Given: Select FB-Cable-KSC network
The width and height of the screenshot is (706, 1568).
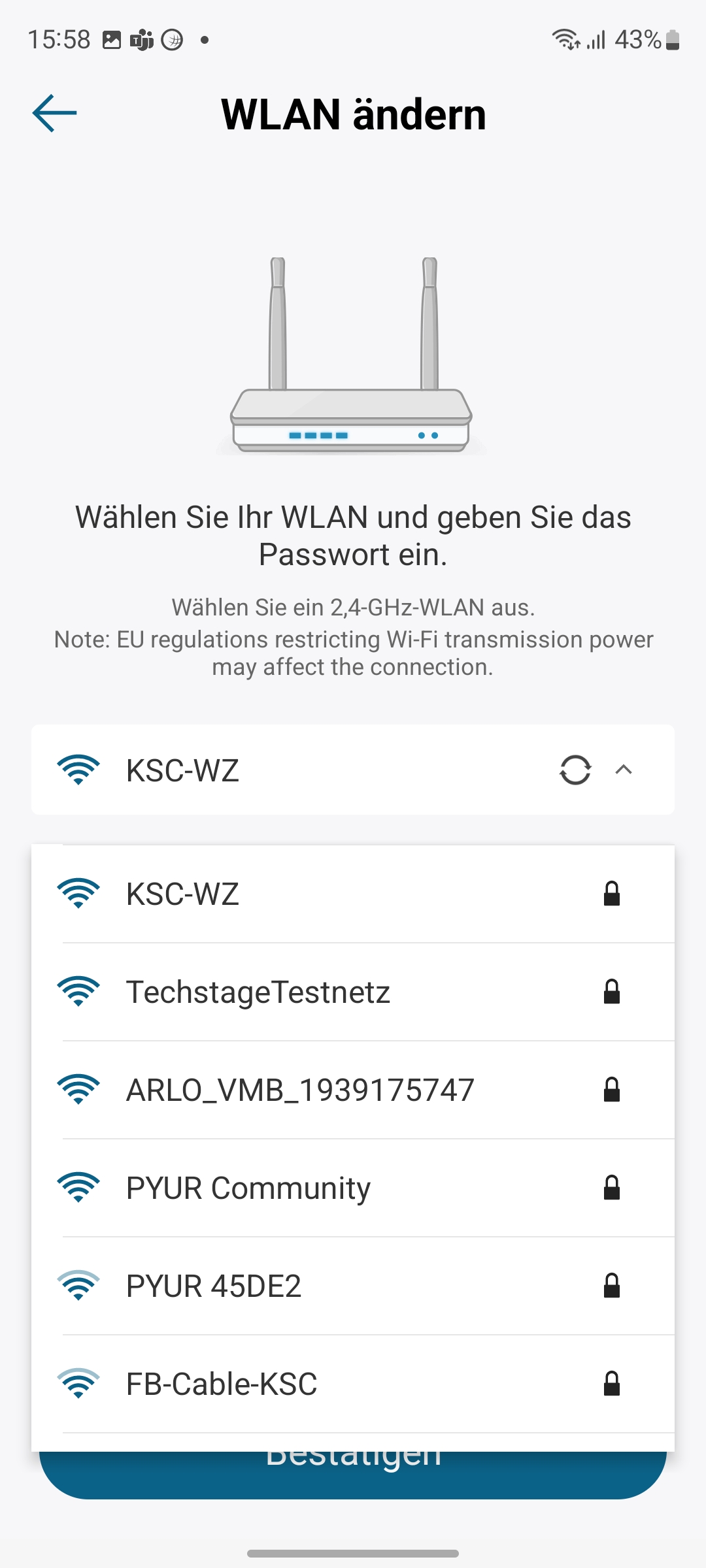Looking at the screenshot, I should click(353, 1384).
